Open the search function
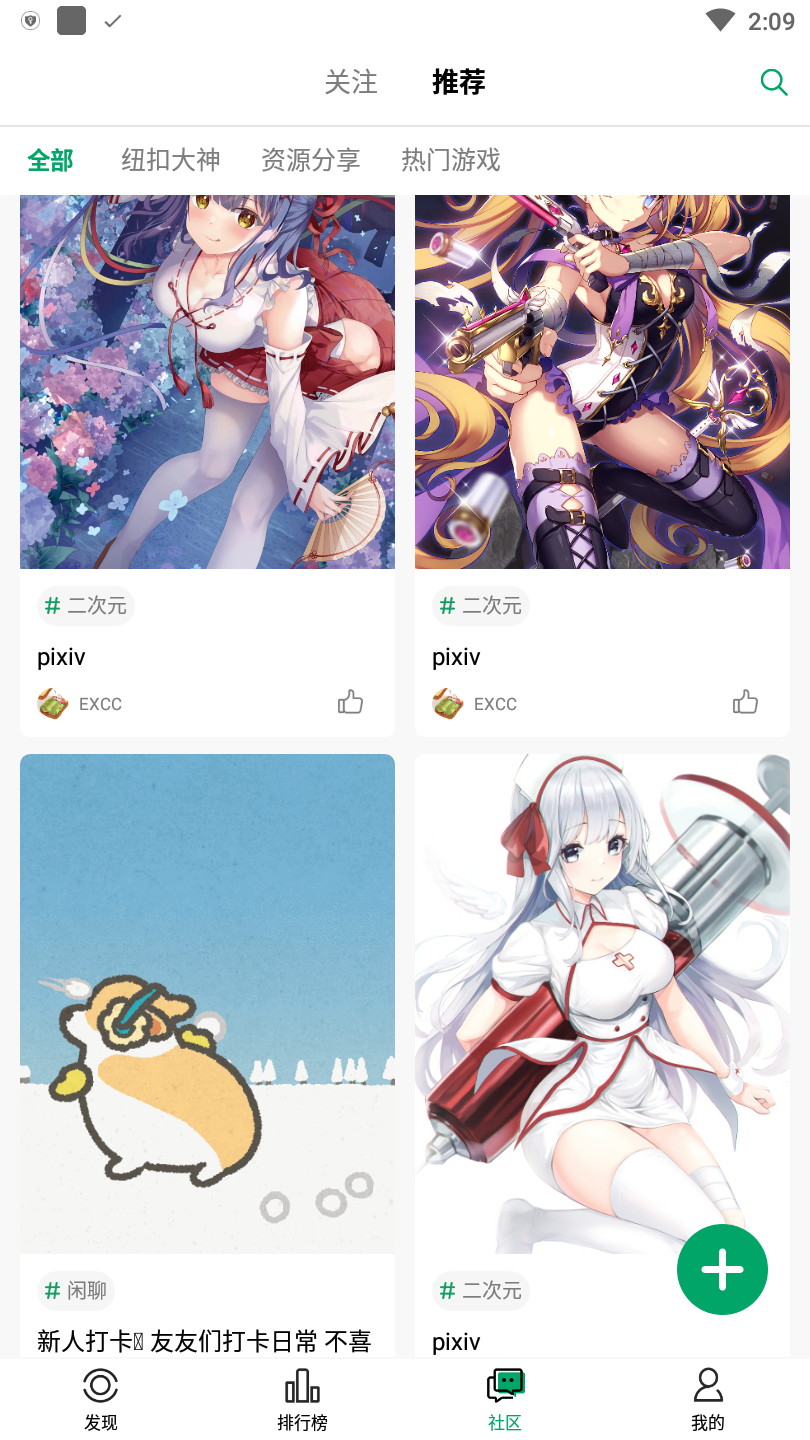Image resolution: width=810 pixels, height=1440 pixels. tap(774, 82)
